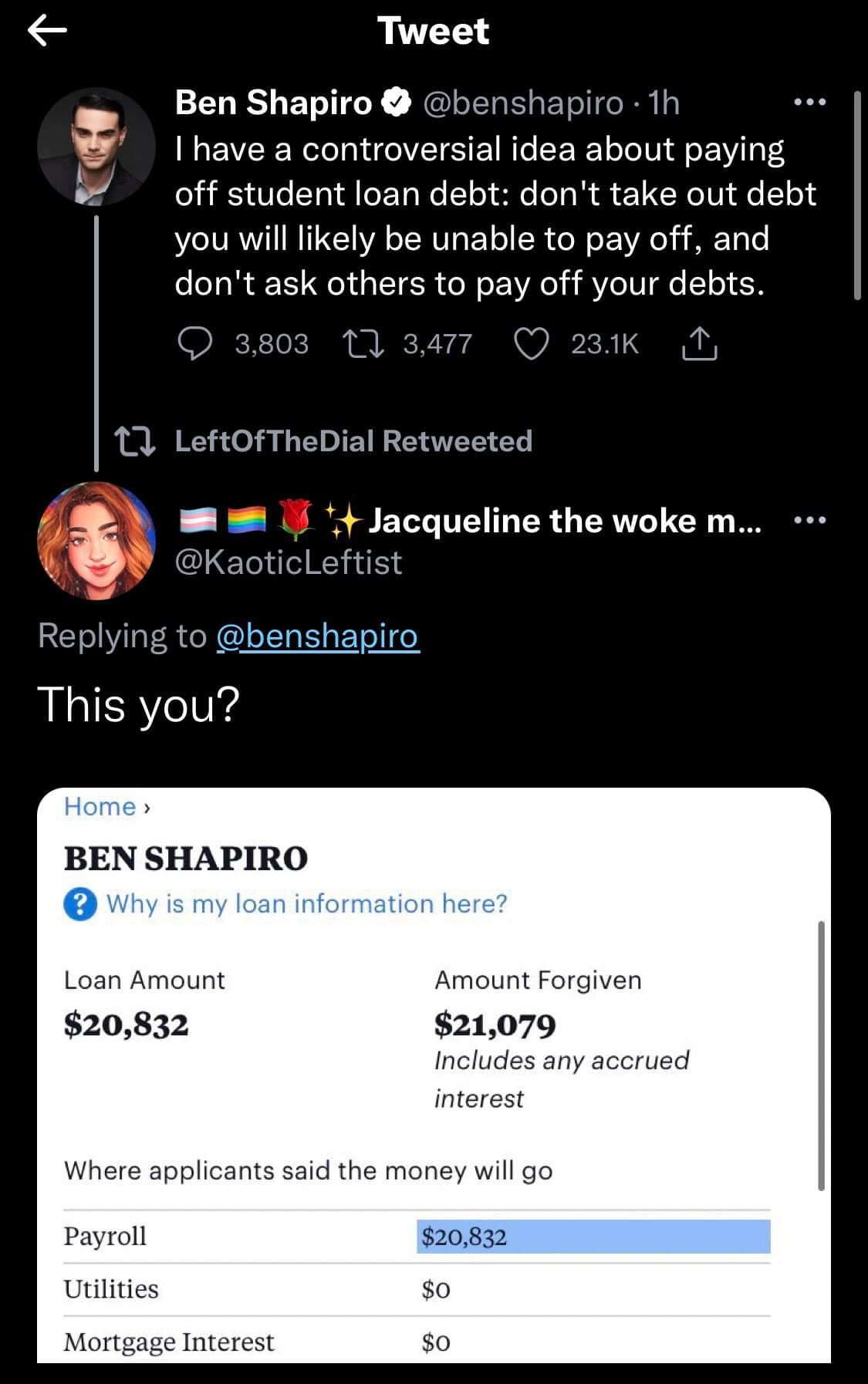Click the LeftOfTheDial Retweeted label
This screenshot has height=1384, width=868.
pyautogui.click(x=352, y=442)
